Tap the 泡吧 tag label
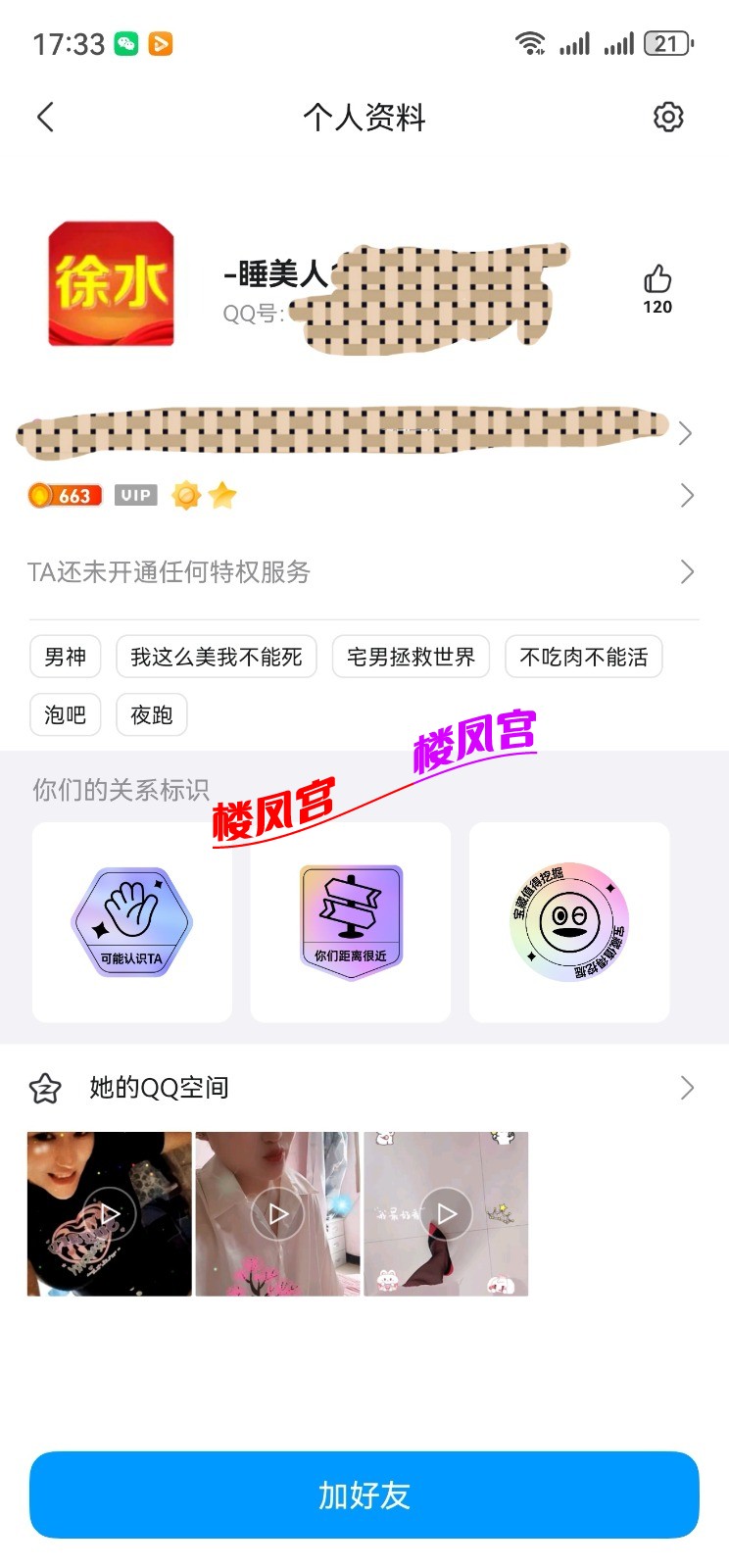The width and height of the screenshot is (729, 1568). (65, 714)
